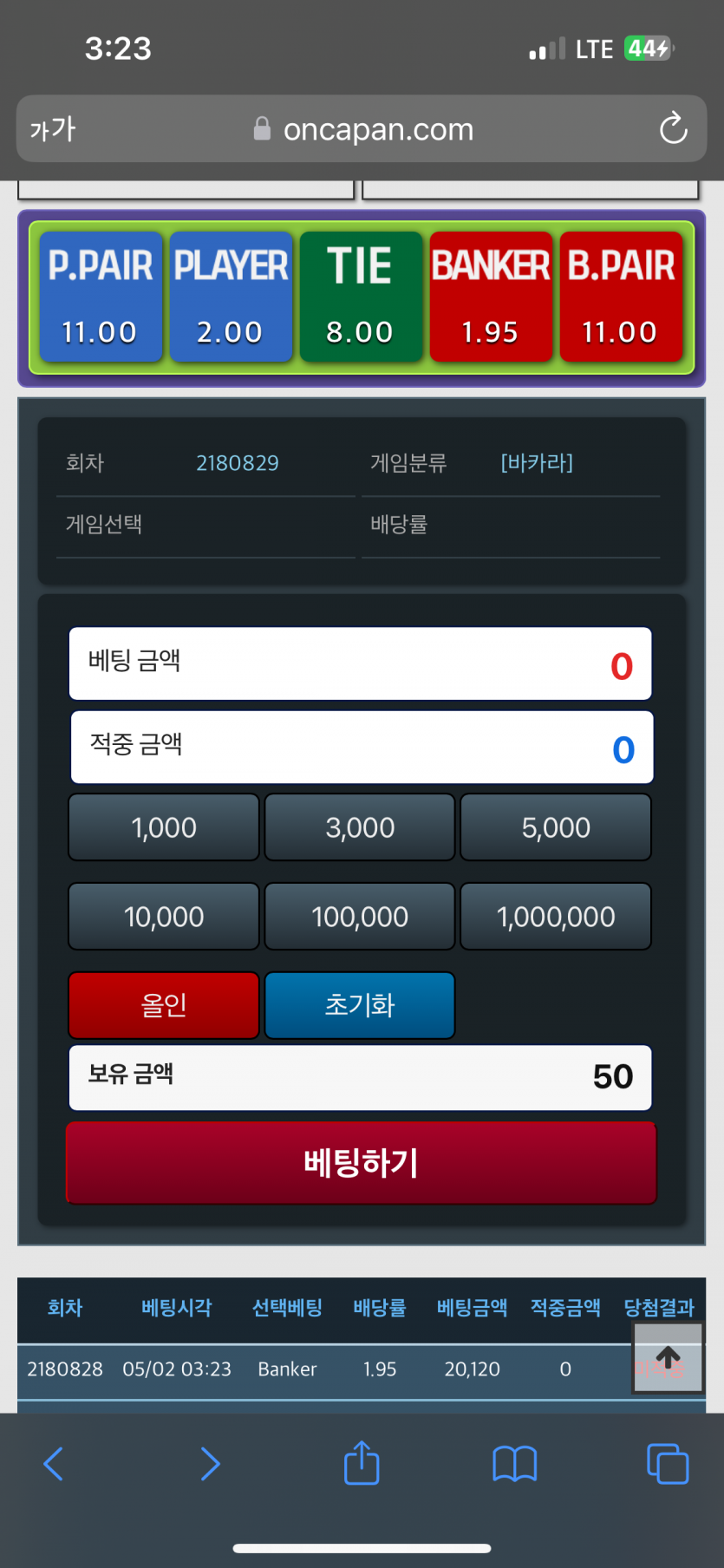This screenshot has width=724, height=1568.
Task: Choose the PLAYER 2.00 bet
Action: pos(231,297)
